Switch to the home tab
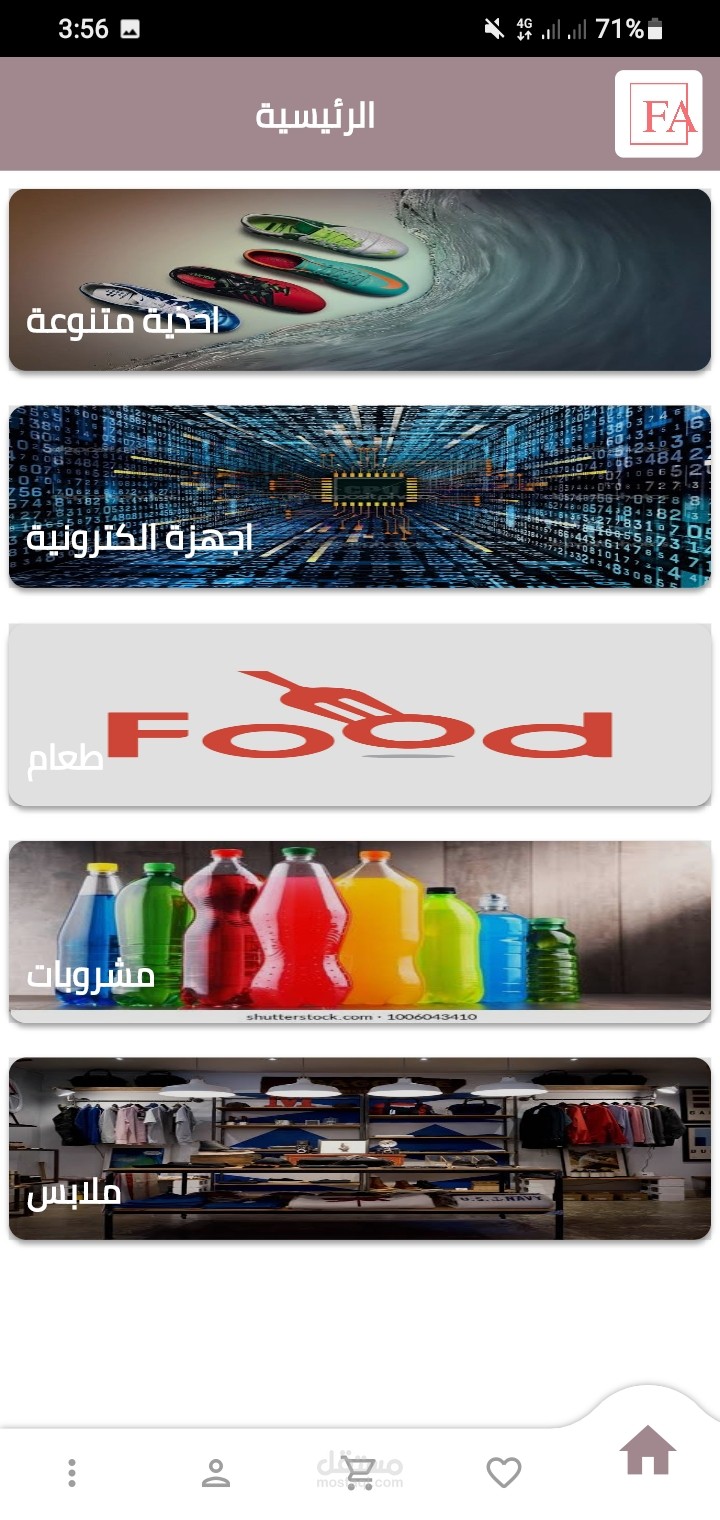The image size is (720, 1520). click(x=648, y=1451)
